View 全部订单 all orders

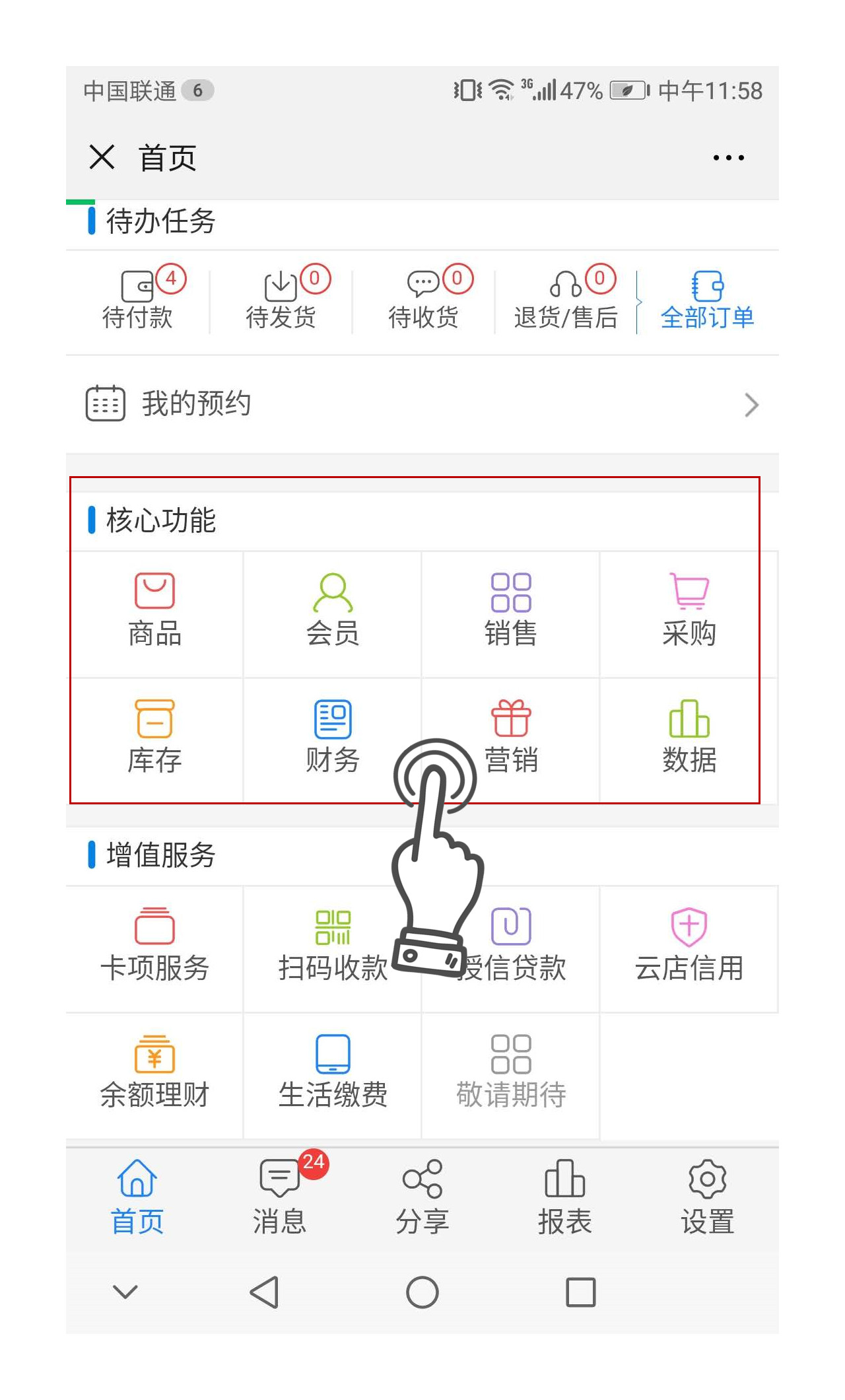point(707,300)
